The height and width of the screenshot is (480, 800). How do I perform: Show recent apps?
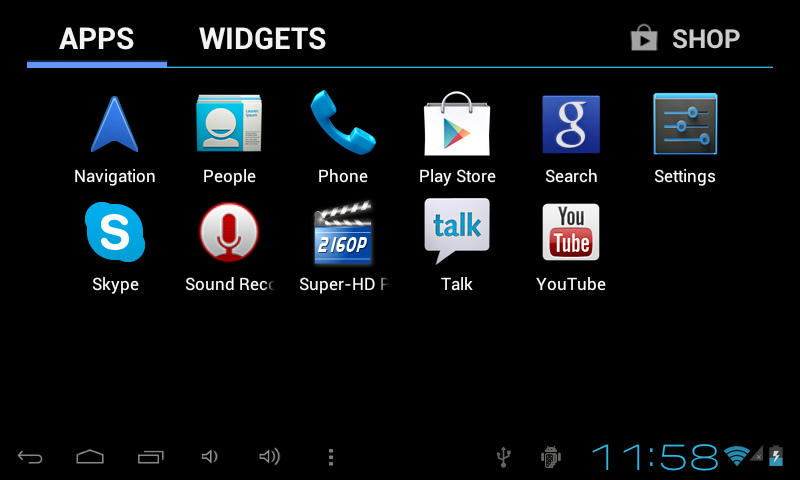150,457
